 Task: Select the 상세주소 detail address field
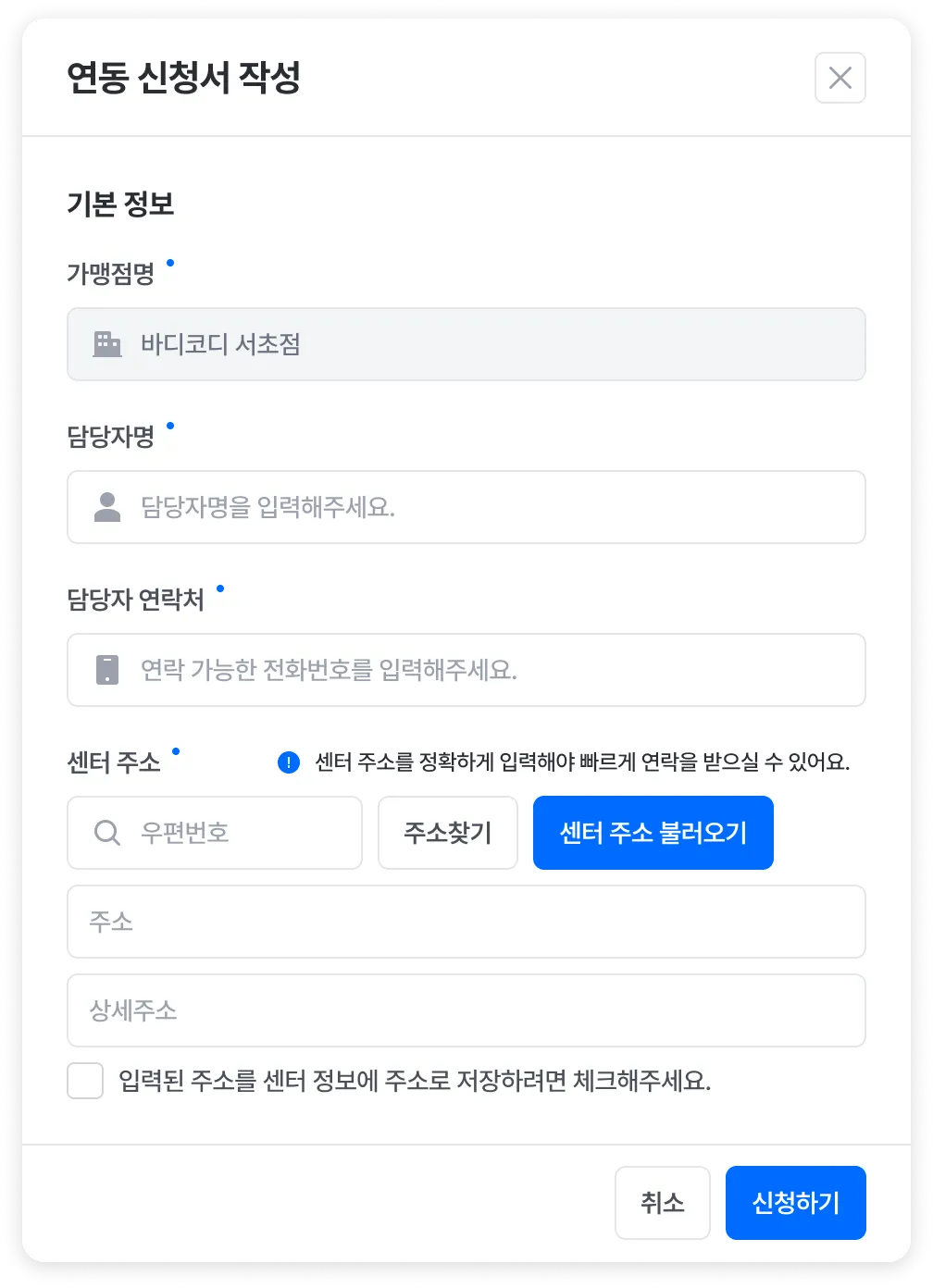coord(466,1010)
